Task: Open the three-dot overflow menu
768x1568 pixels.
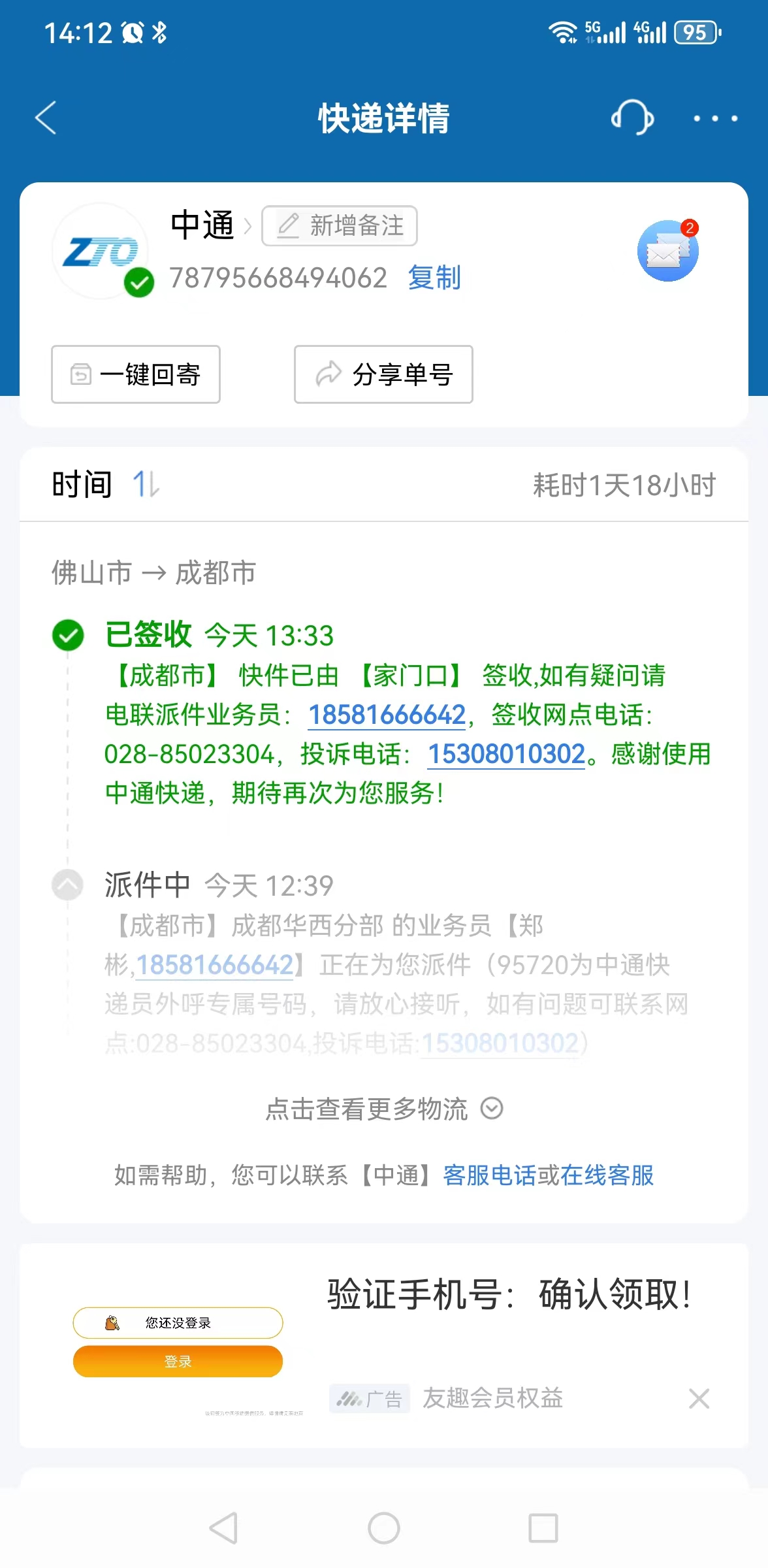Action: click(715, 118)
